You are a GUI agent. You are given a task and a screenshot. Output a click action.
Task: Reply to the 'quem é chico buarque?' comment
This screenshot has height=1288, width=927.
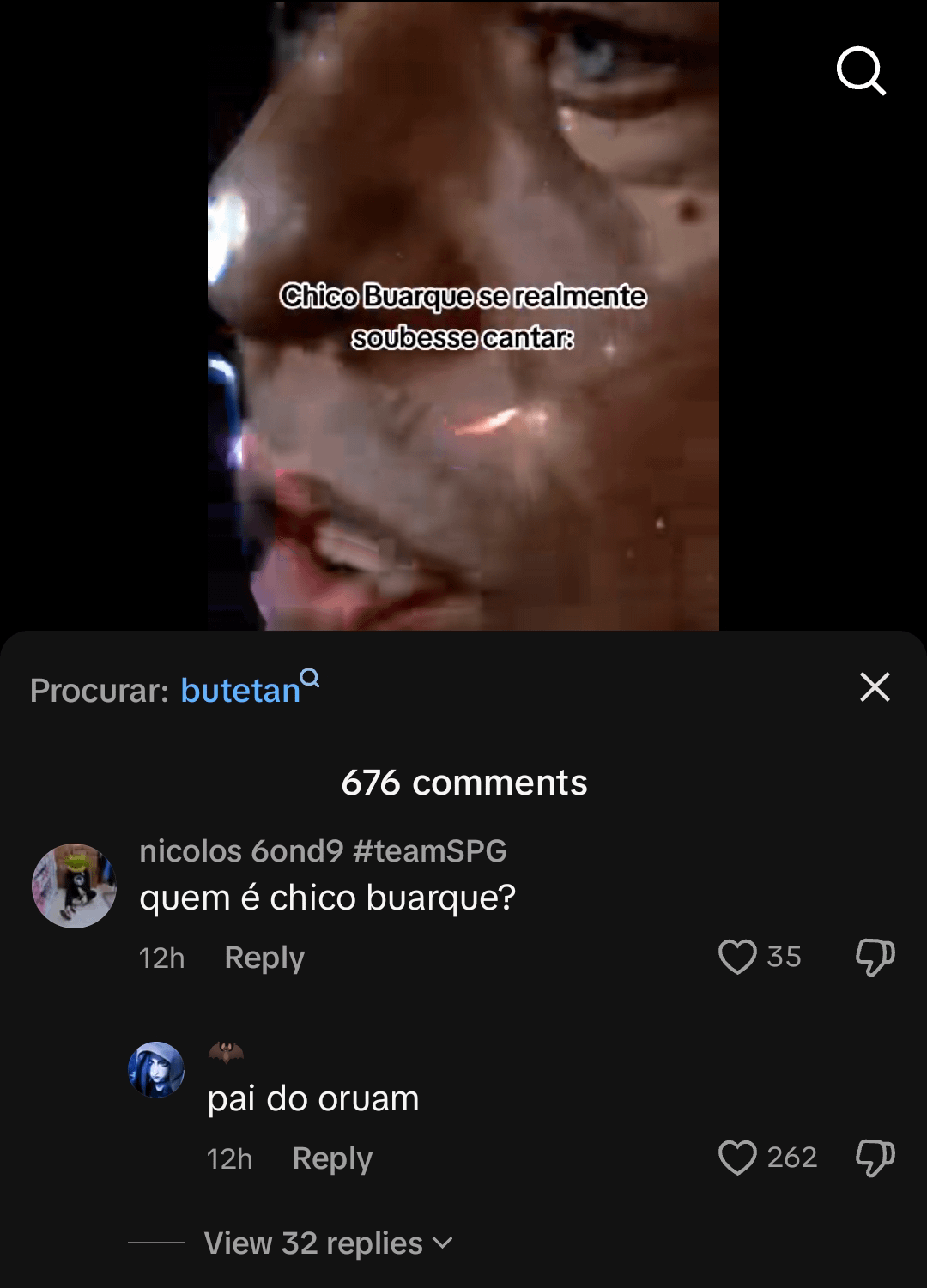[264, 957]
